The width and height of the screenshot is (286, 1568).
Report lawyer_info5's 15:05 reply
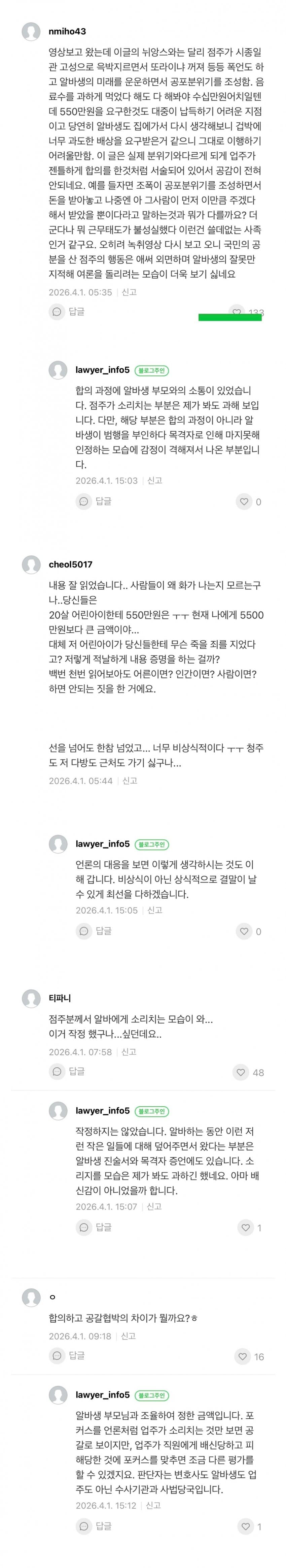(x=155, y=910)
